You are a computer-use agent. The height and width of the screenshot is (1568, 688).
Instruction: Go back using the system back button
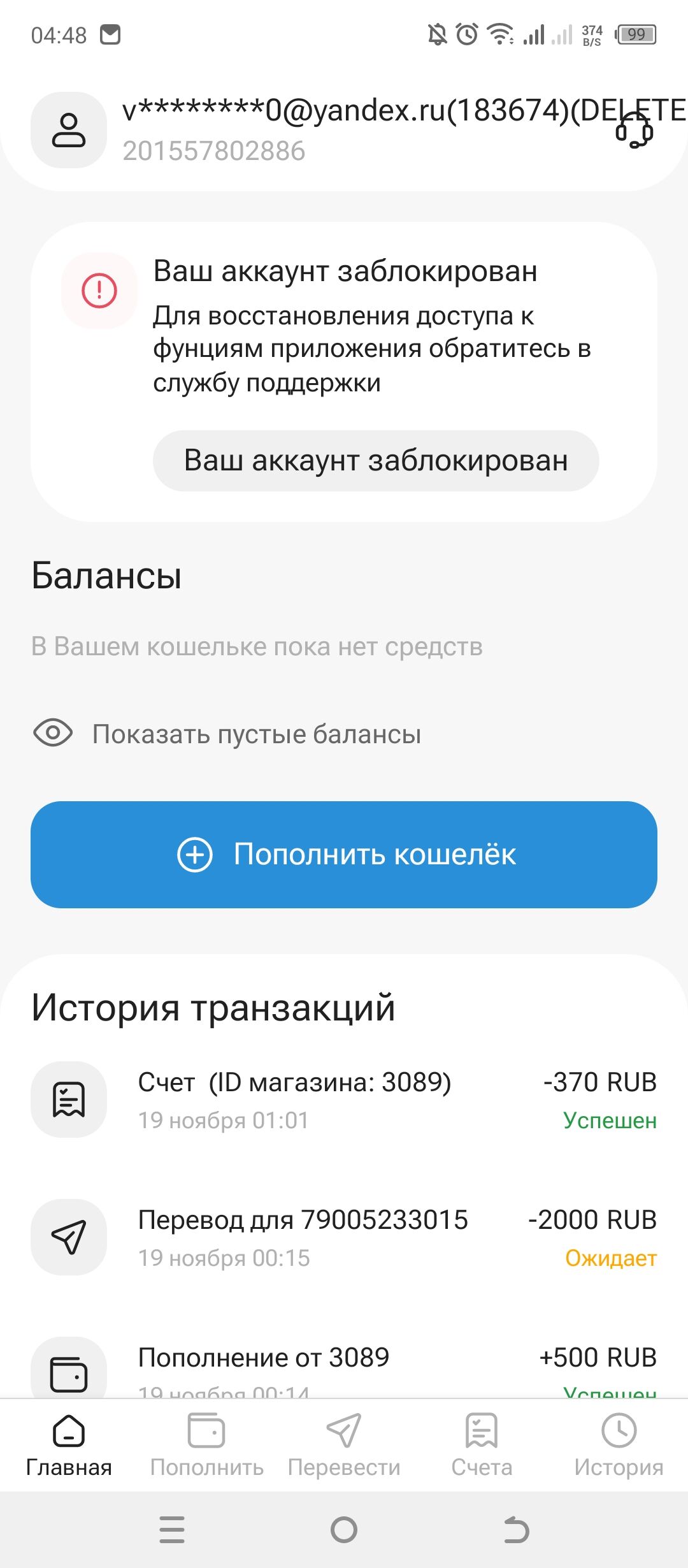coord(516,1530)
